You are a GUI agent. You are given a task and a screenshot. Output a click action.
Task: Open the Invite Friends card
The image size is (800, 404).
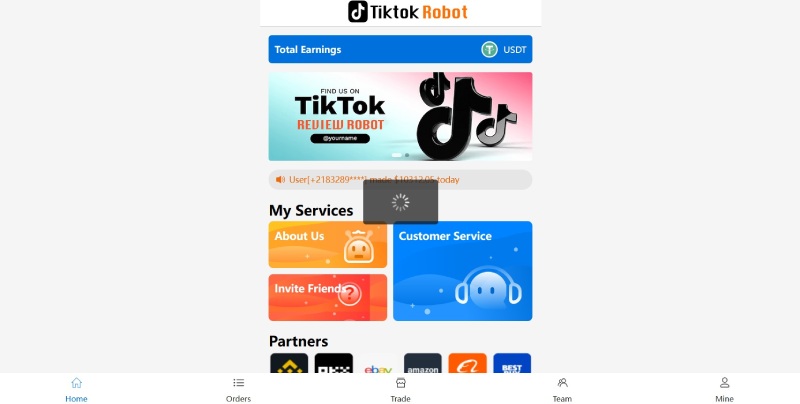tap(327, 297)
